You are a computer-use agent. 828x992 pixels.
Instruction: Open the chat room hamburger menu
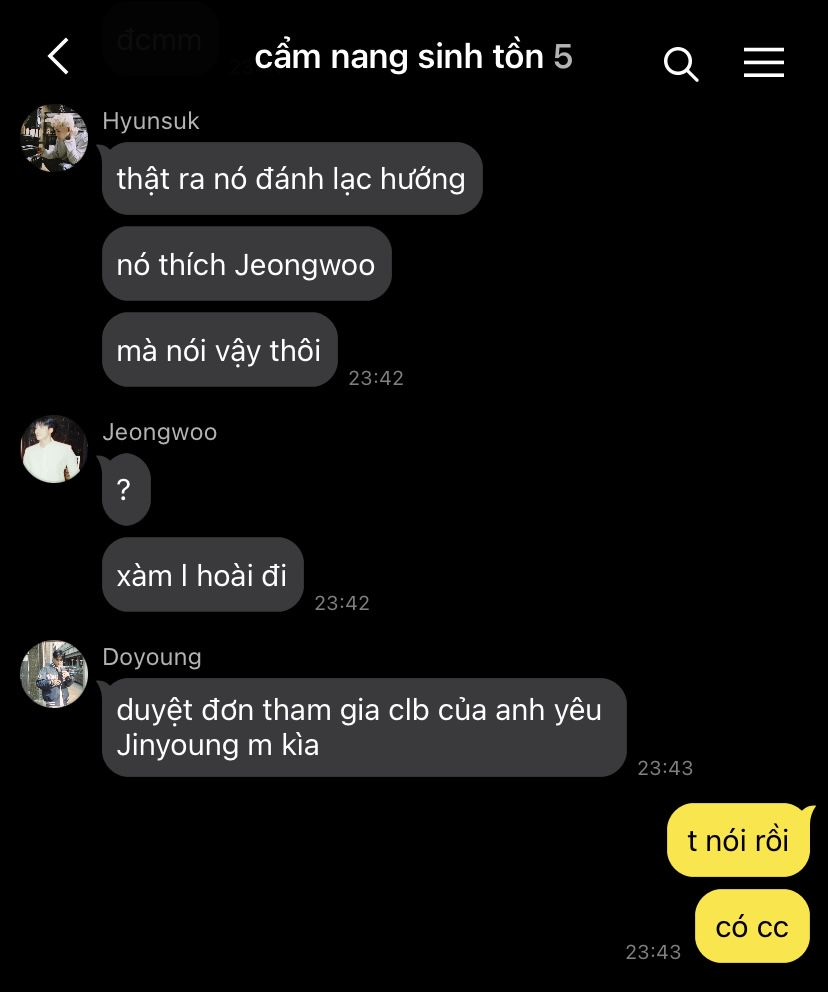tap(763, 62)
